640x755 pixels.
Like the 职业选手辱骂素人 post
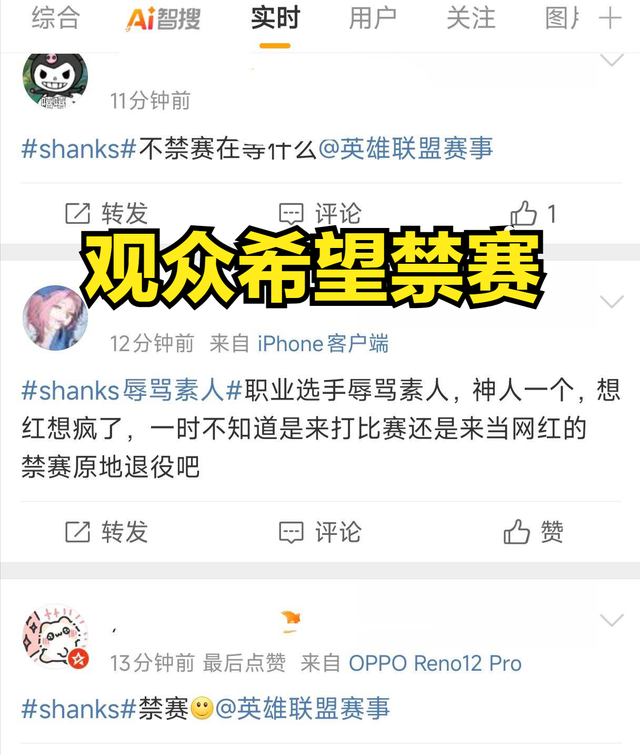[534, 532]
